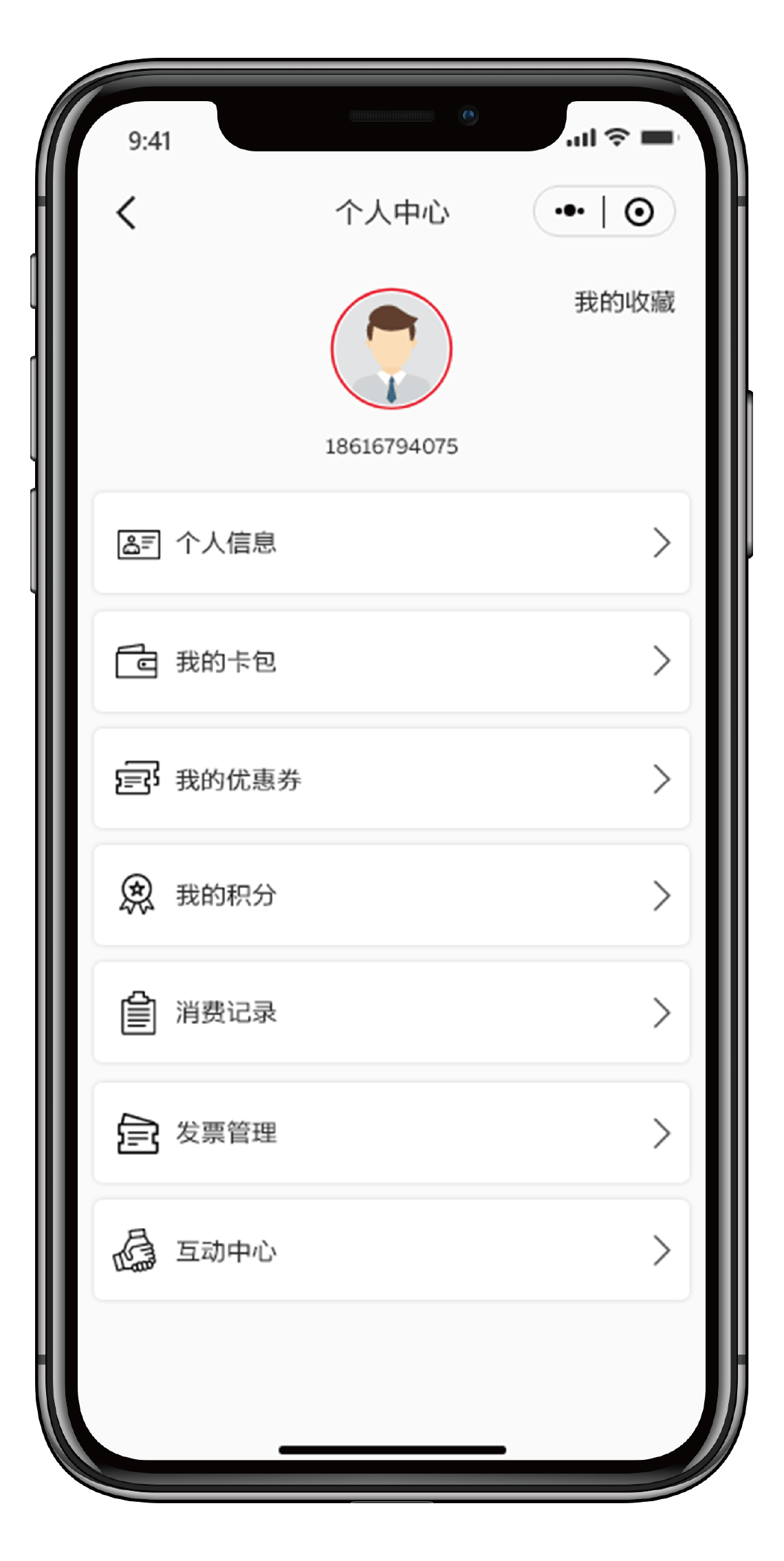Open 我的收藏 favorites

(624, 302)
